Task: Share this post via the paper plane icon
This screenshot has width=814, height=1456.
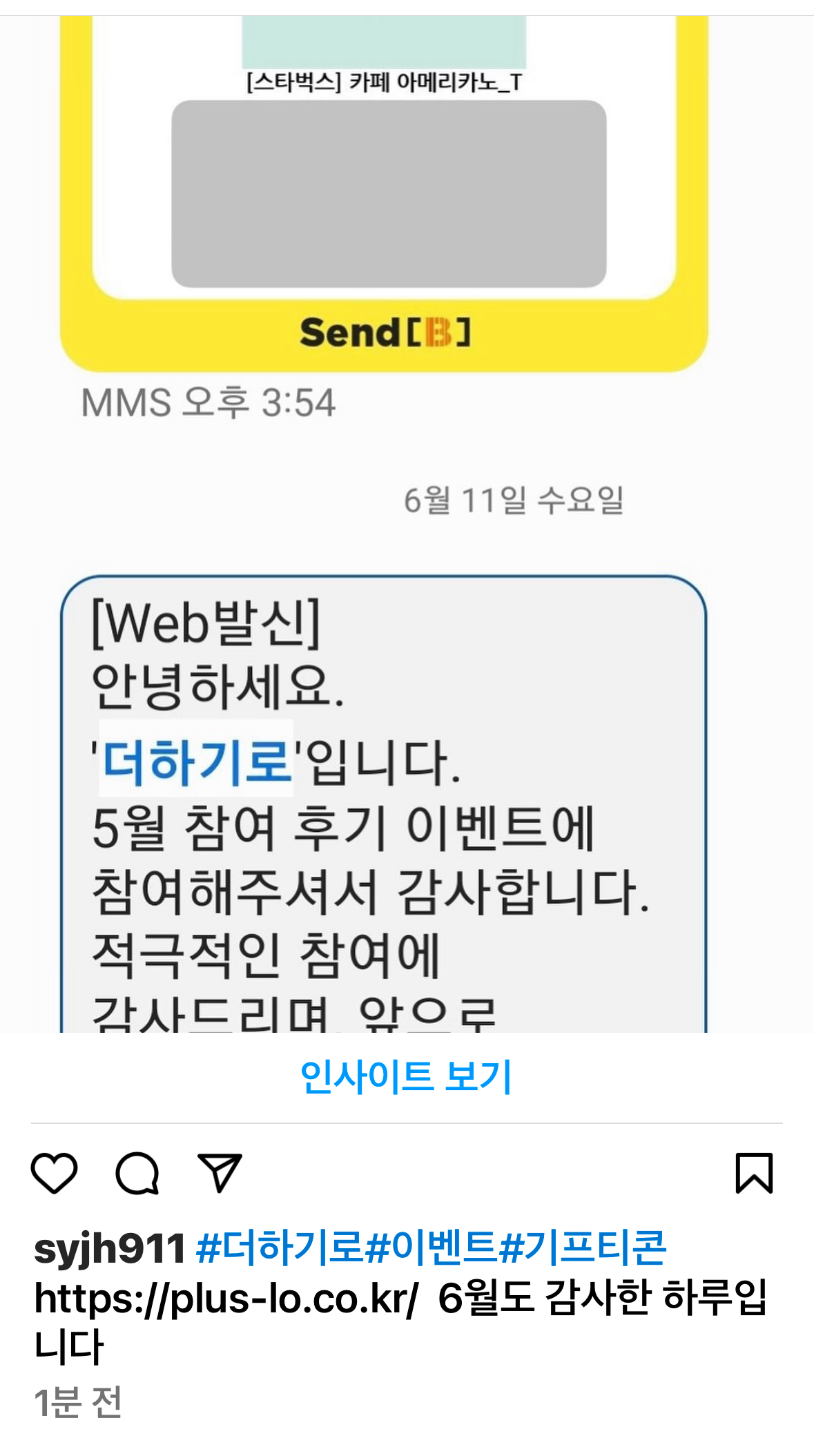Action: pos(220,1172)
